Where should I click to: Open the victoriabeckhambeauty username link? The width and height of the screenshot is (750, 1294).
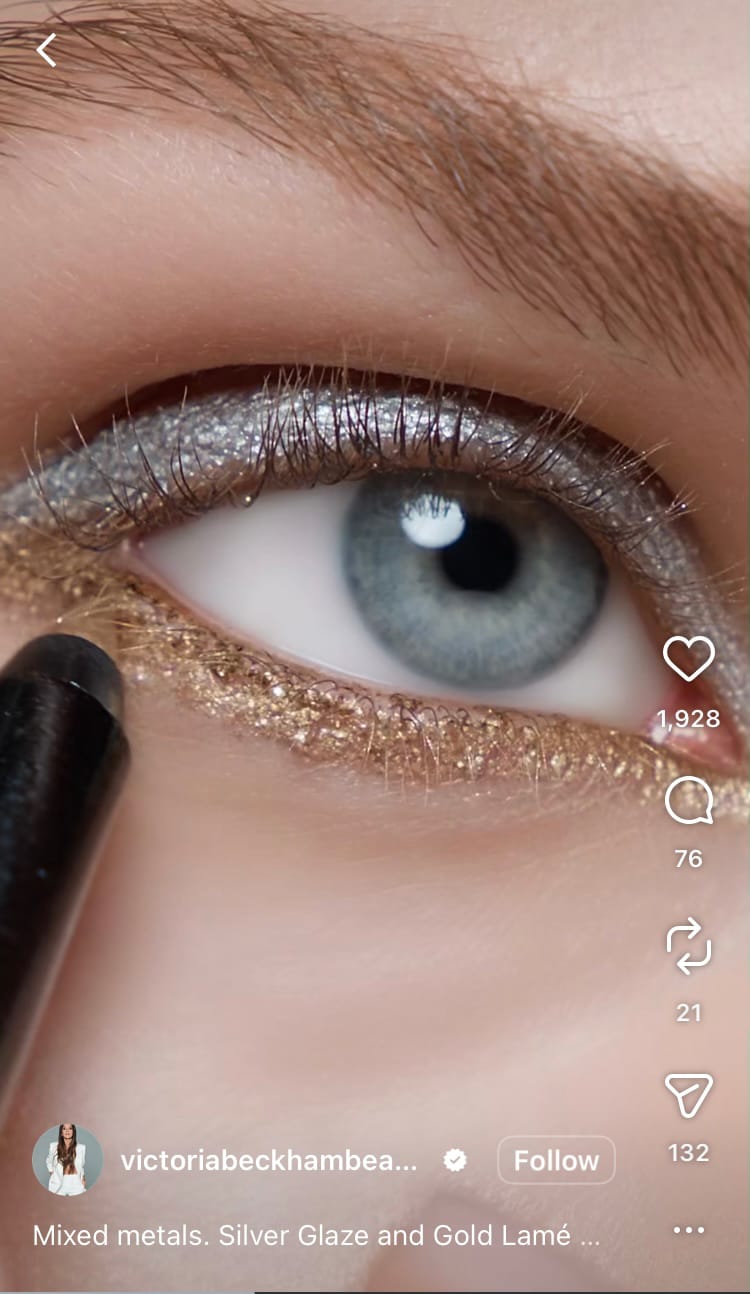tap(268, 1160)
